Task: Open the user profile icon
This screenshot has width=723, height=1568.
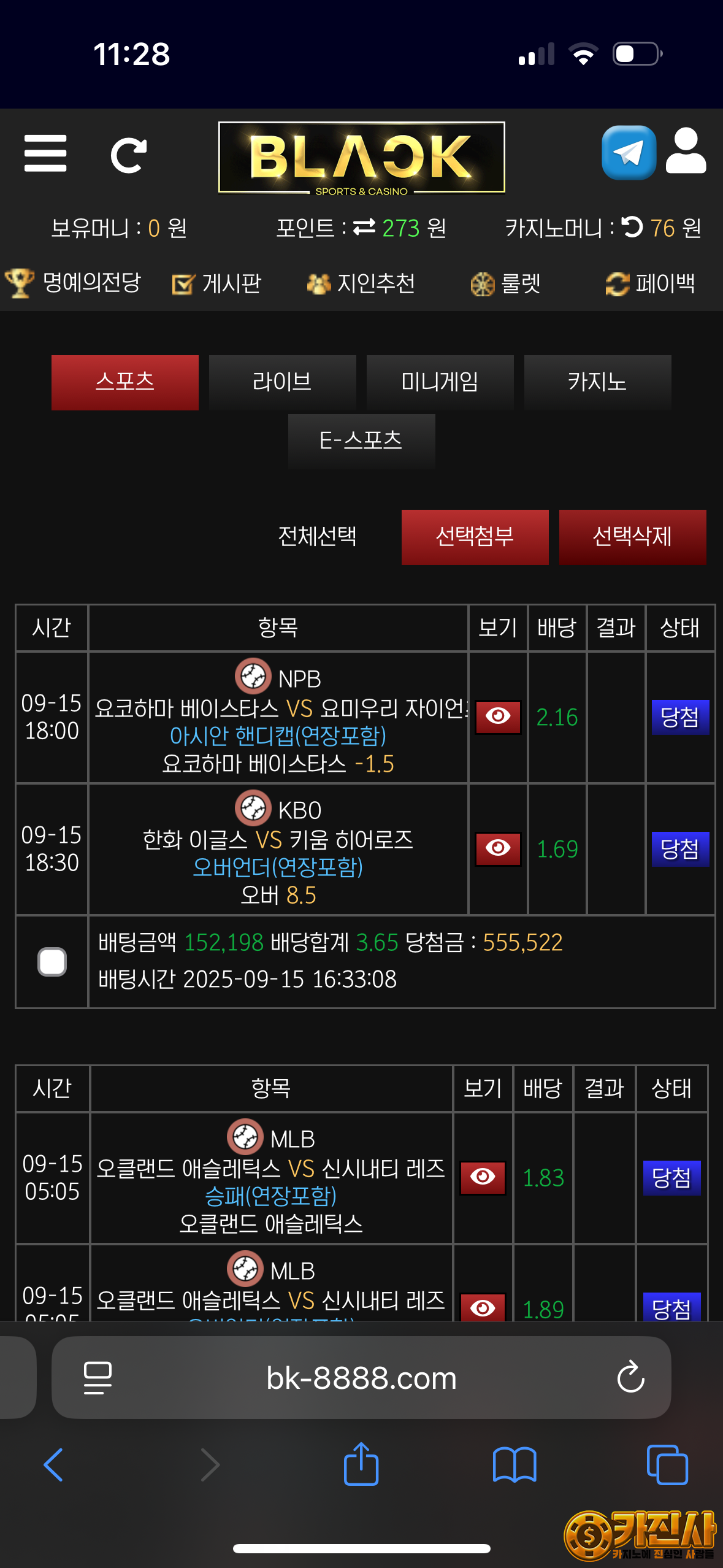Action: (x=686, y=152)
